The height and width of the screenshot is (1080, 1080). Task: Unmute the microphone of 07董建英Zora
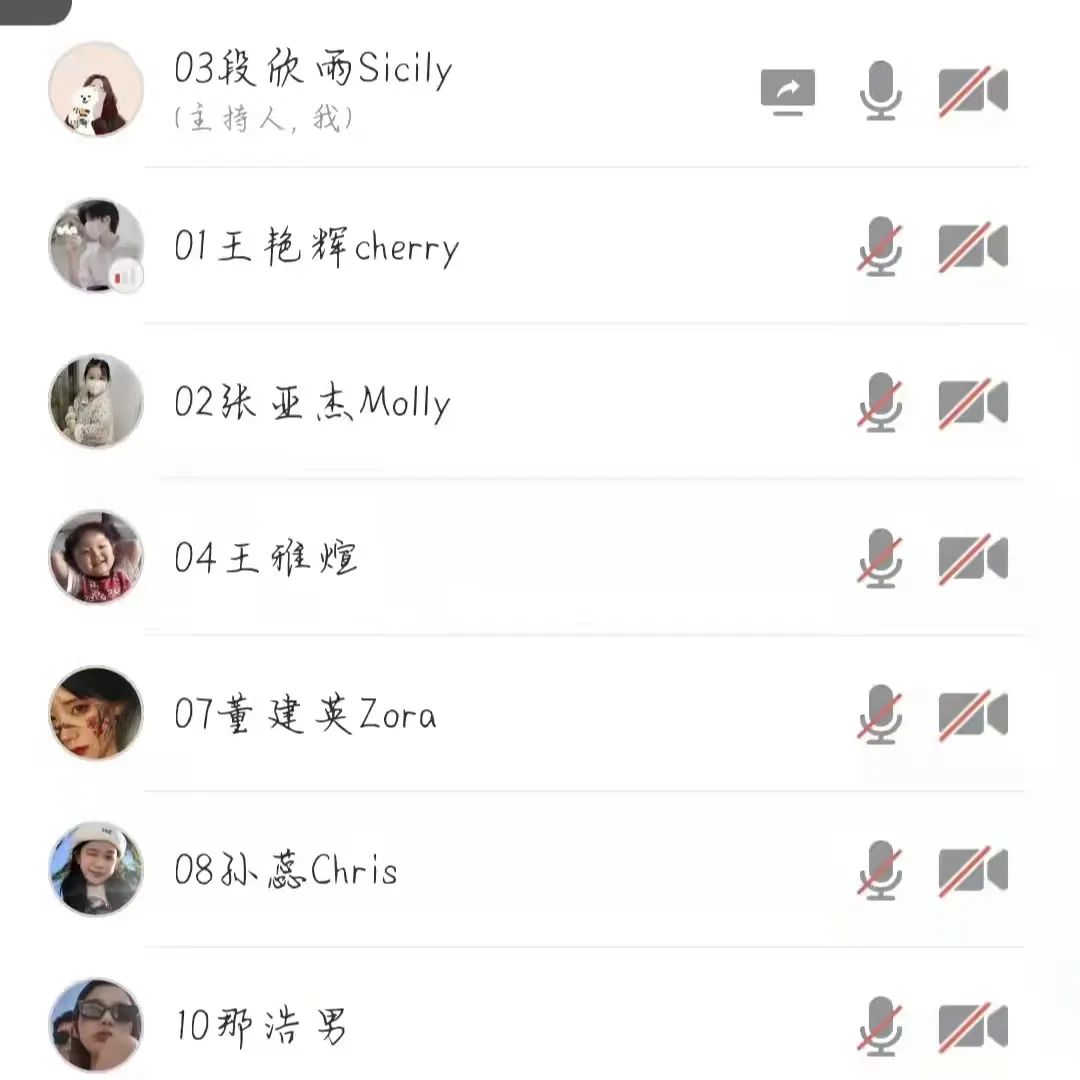tap(880, 715)
